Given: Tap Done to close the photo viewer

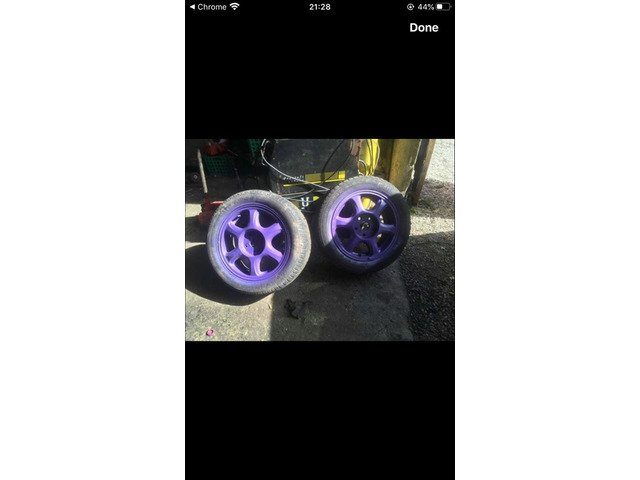Looking at the screenshot, I should click(x=424, y=28).
